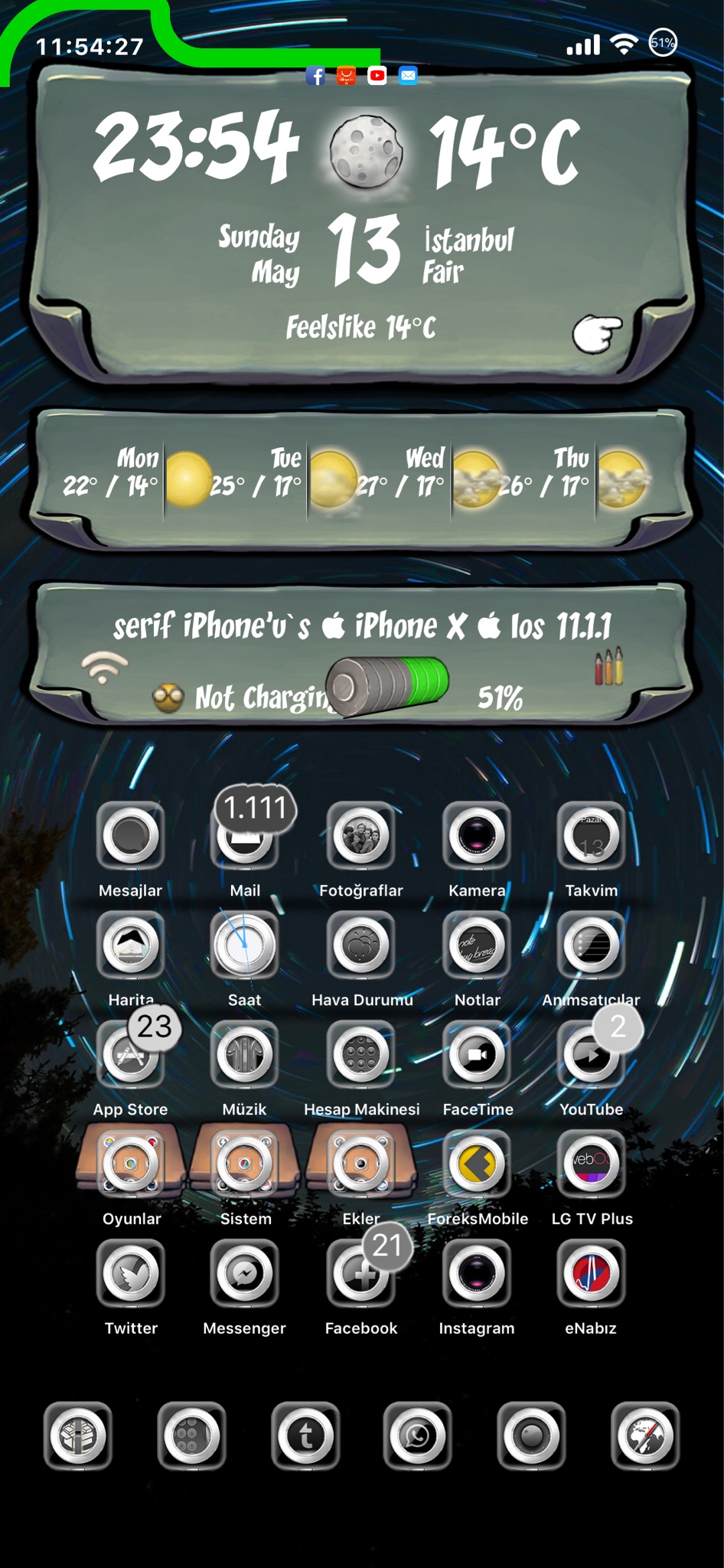Open App Store with 23 updates
This screenshot has width=724, height=1568.
(x=131, y=1055)
